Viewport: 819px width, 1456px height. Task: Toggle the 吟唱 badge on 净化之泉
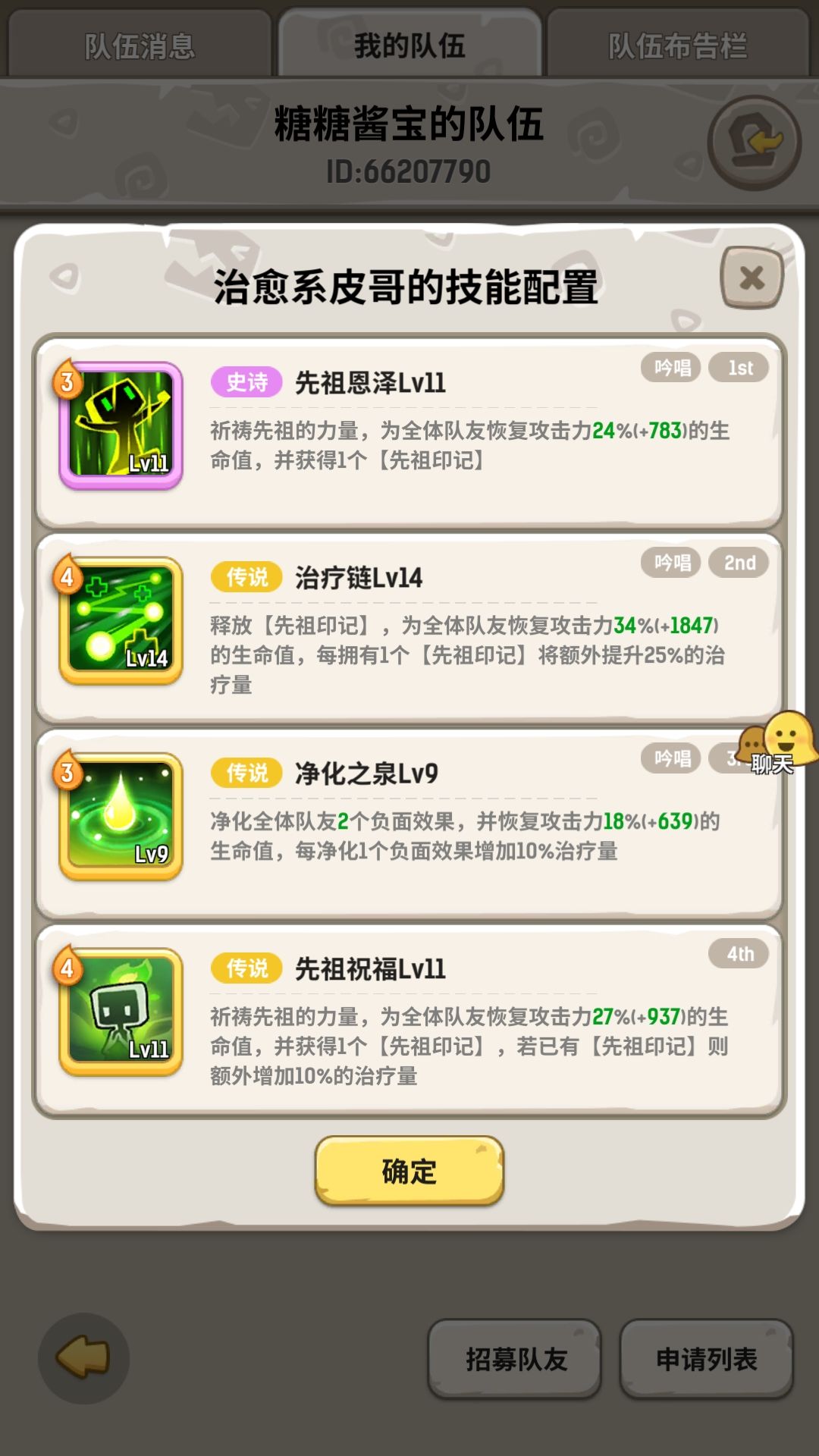[672, 758]
